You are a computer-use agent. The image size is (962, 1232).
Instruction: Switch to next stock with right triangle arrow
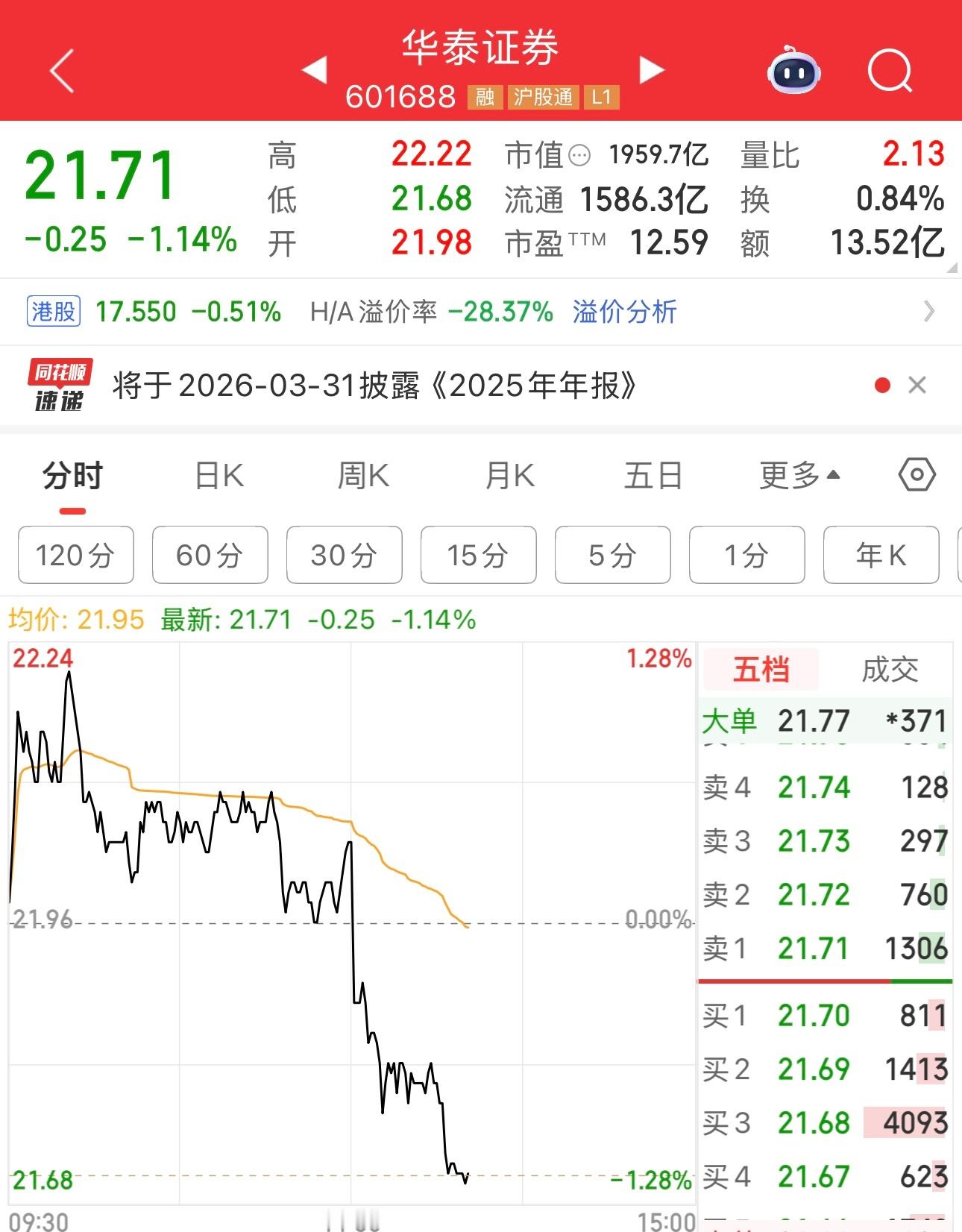pos(652,71)
